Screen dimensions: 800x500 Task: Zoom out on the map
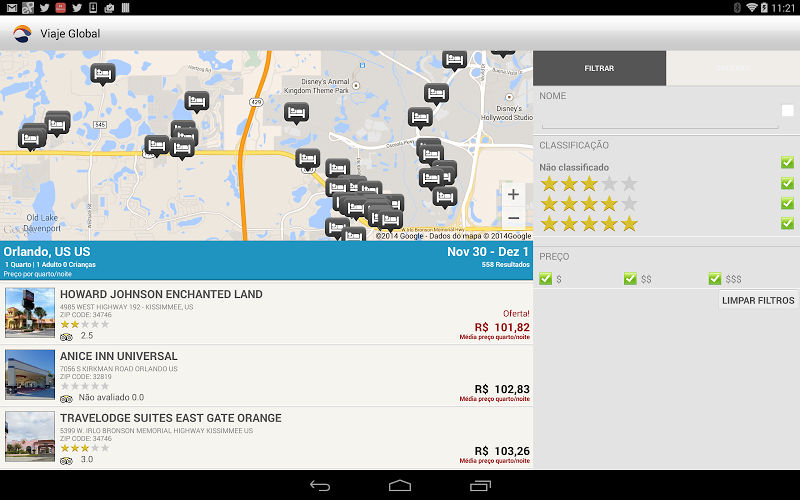[x=513, y=218]
